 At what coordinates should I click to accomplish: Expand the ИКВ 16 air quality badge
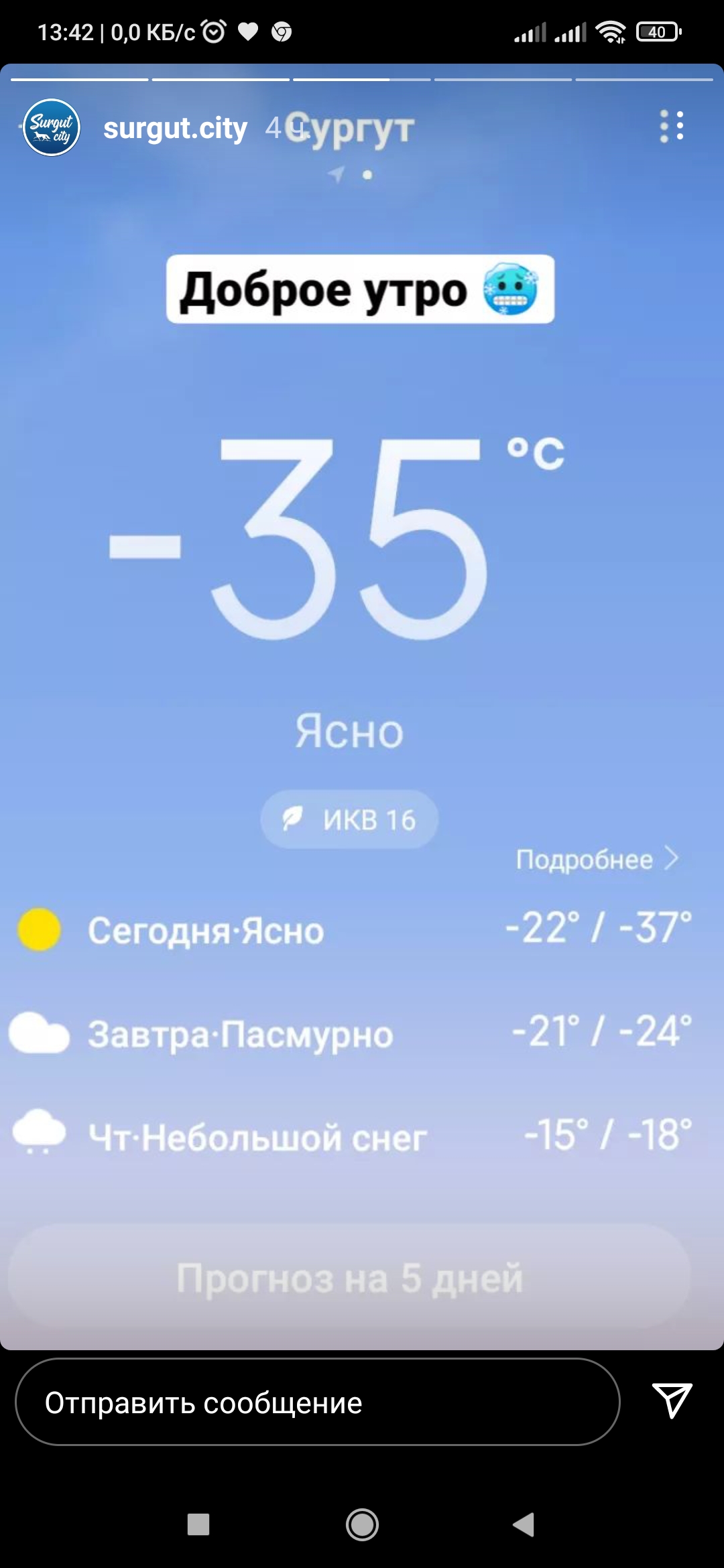tap(349, 818)
